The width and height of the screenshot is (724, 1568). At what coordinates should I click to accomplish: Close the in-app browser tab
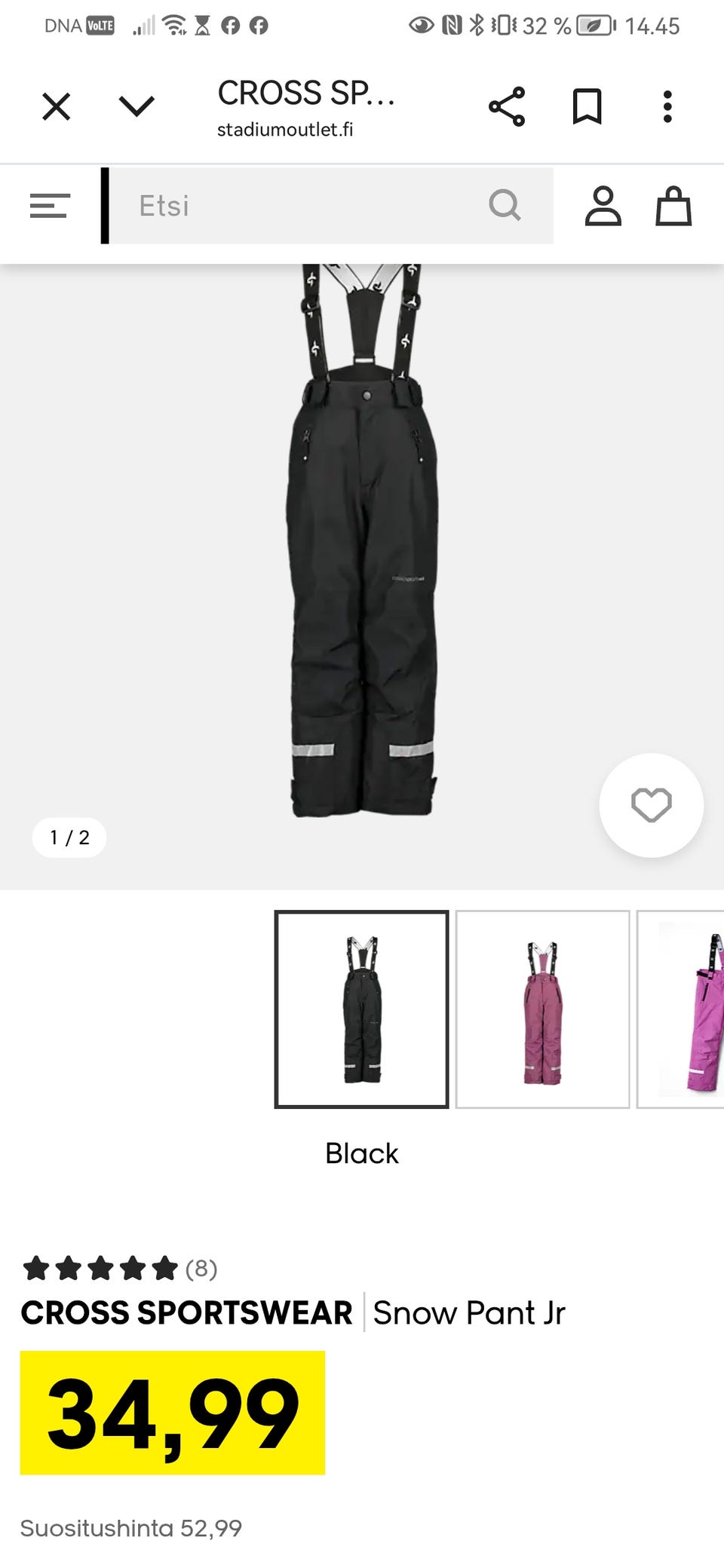click(57, 106)
